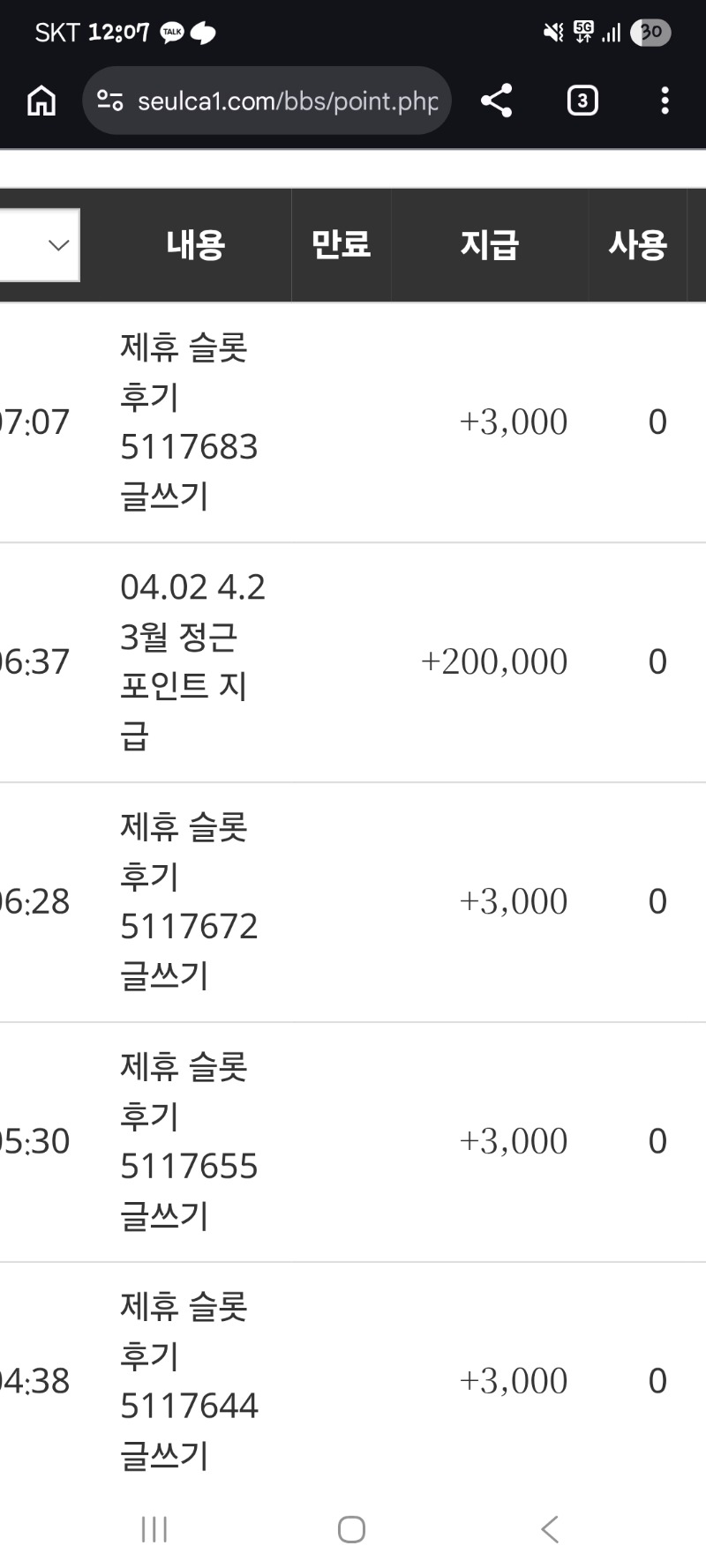Go back with the system back button
The image size is (706, 1568).
click(549, 1529)
